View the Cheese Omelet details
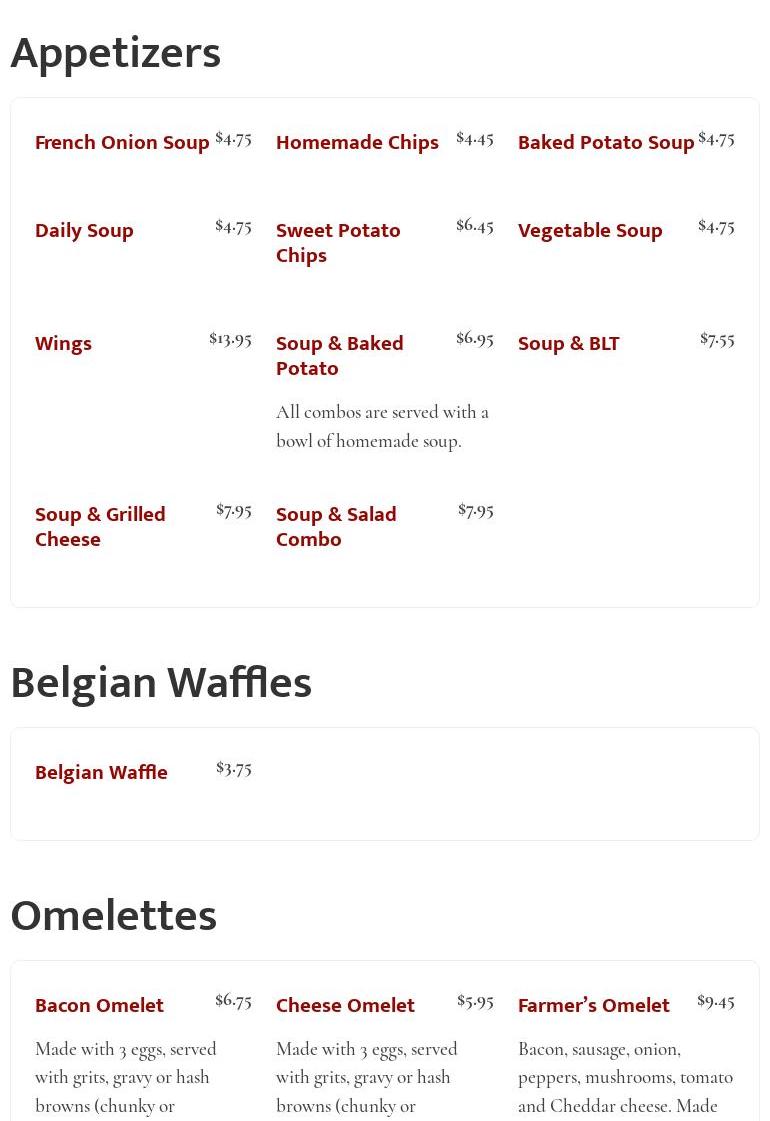770x1121 pixels. pos(345,1006)
